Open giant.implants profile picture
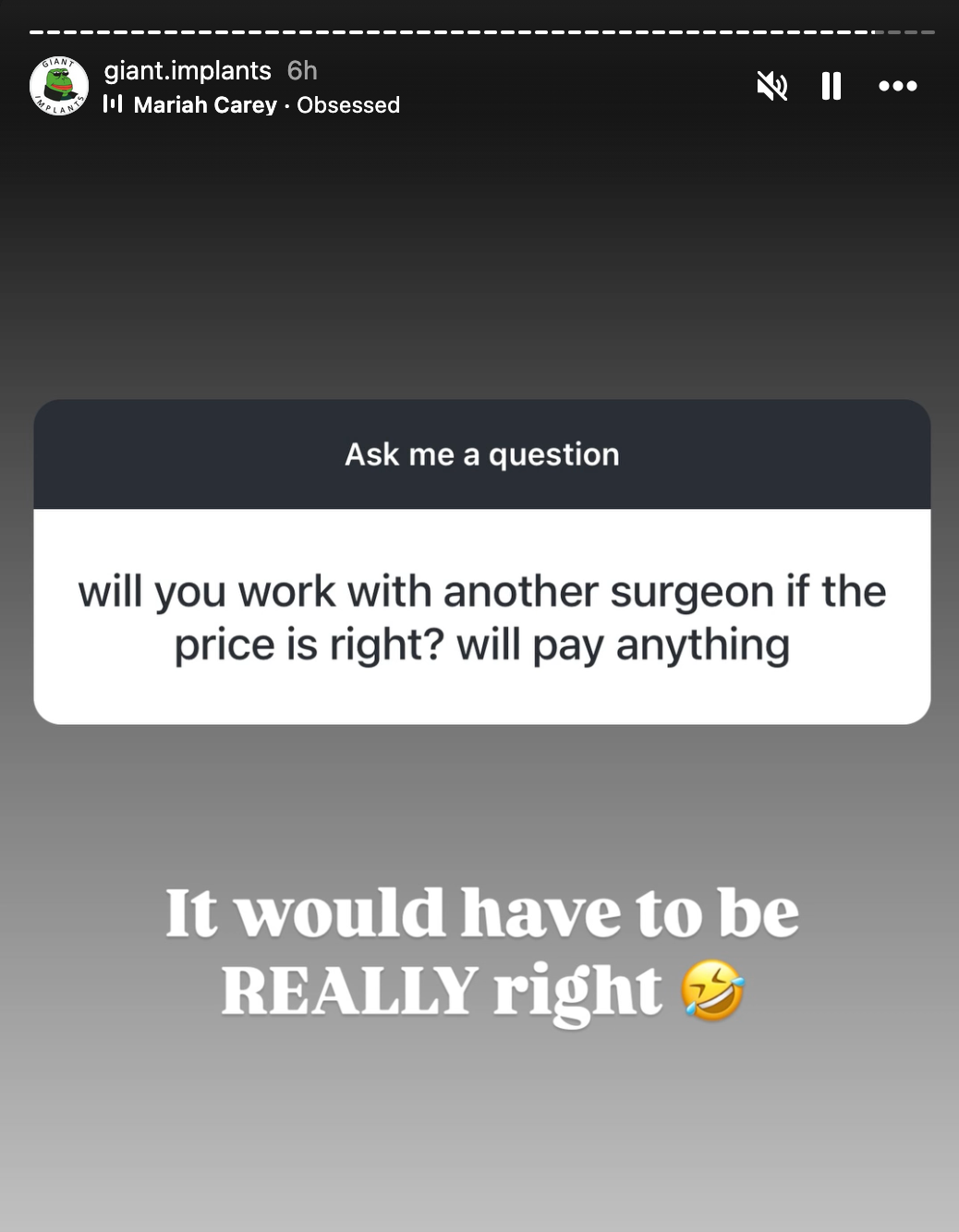This screenshot has width=959, height=1232. (59, 86)
